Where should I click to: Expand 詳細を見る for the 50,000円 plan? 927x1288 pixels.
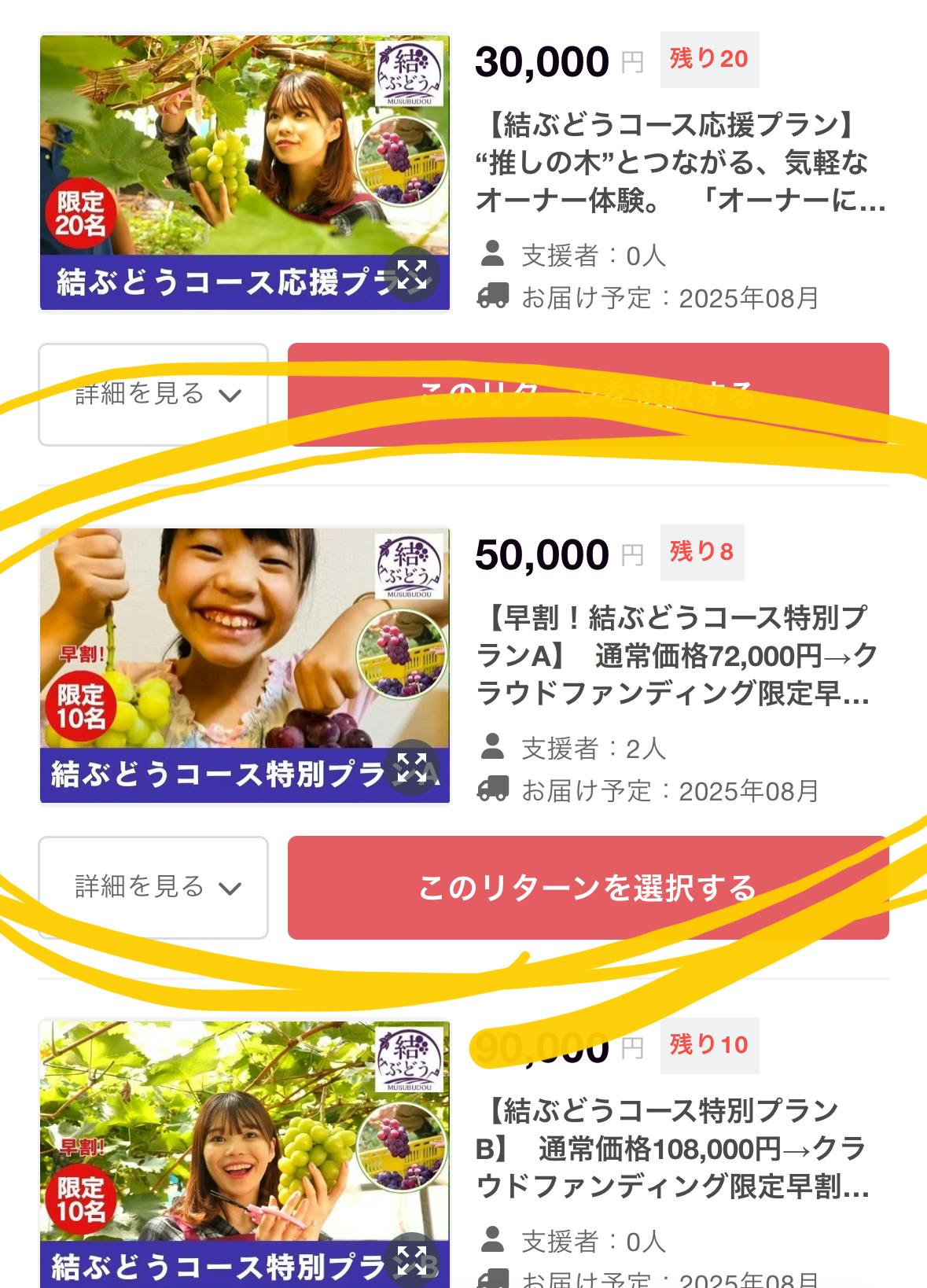tap(153, 887)
